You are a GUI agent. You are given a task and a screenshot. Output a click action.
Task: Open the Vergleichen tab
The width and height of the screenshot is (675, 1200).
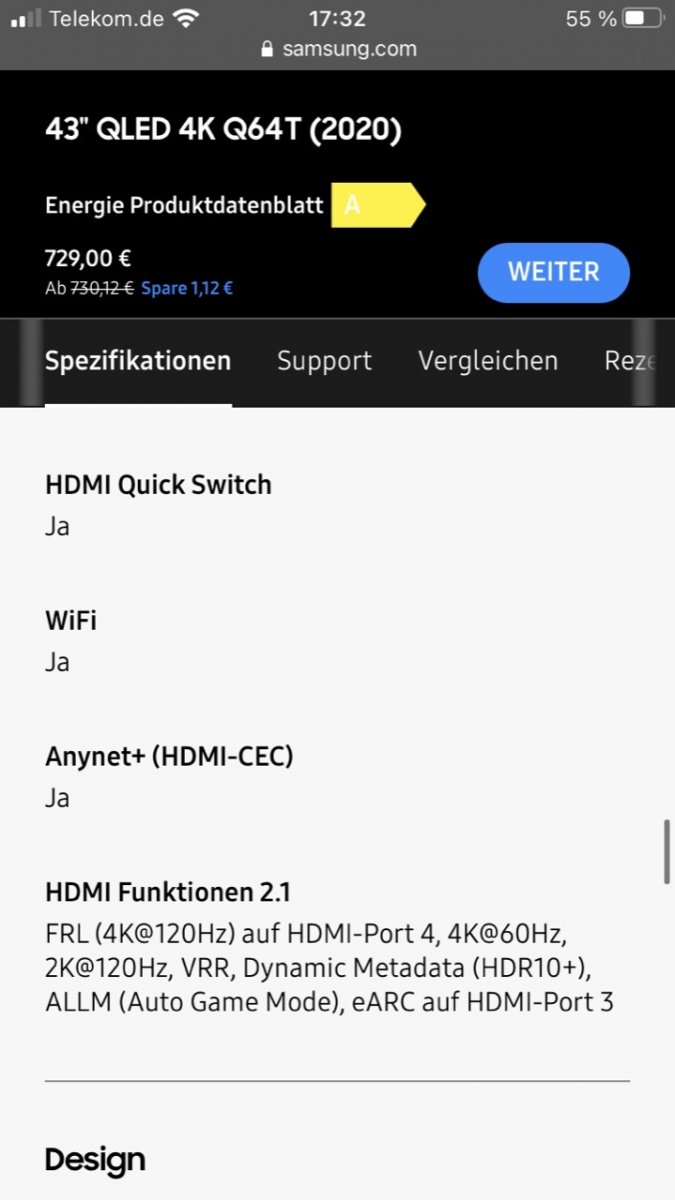click(x=488, y=361)
